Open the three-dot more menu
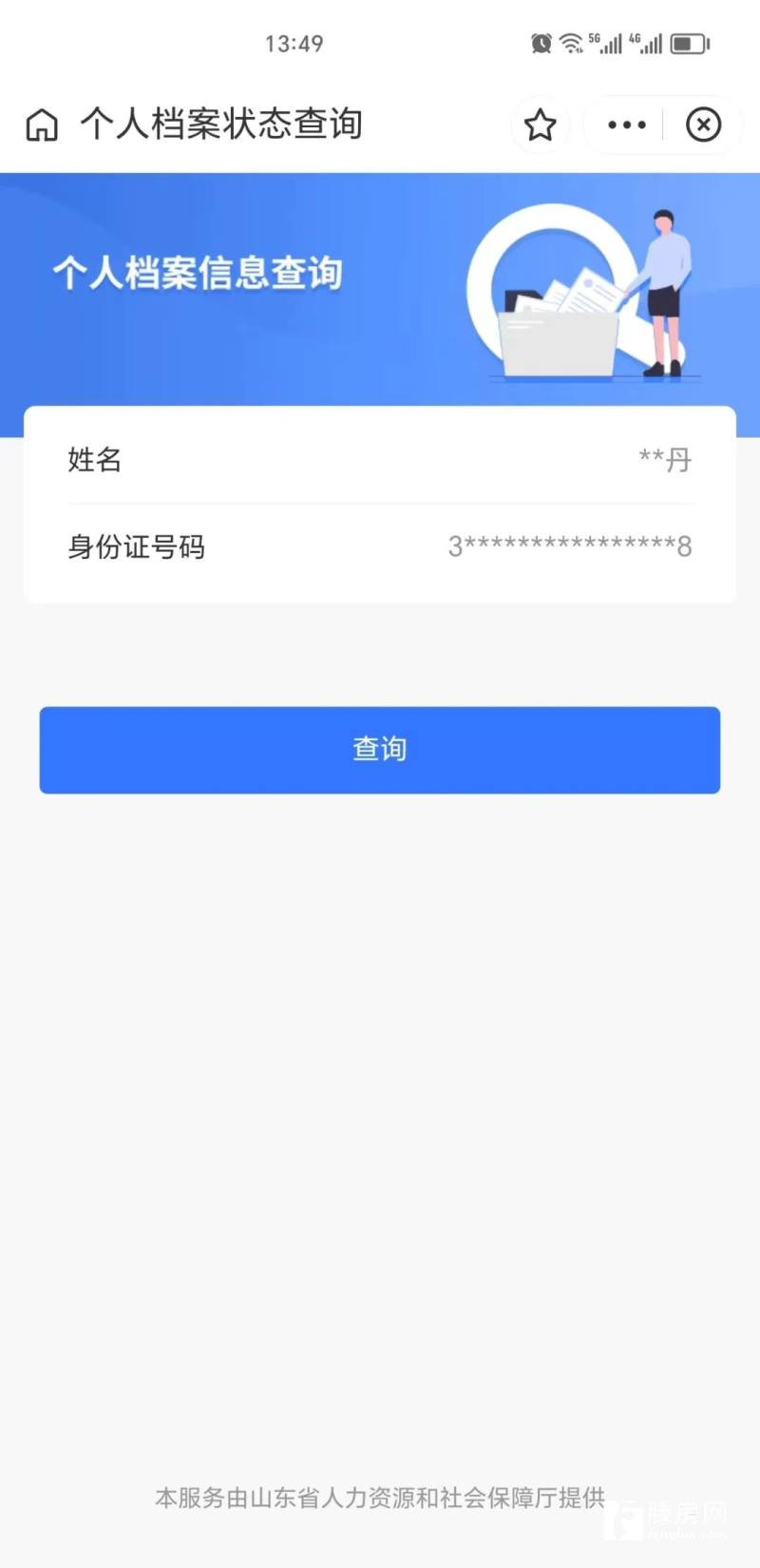 tap(627, 124)
